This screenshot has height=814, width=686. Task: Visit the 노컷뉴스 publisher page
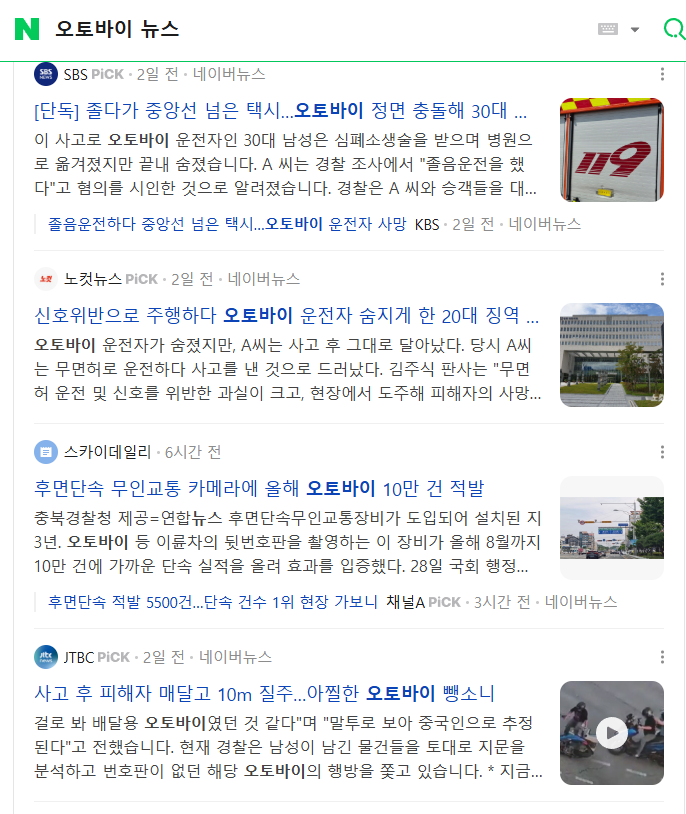92,279
